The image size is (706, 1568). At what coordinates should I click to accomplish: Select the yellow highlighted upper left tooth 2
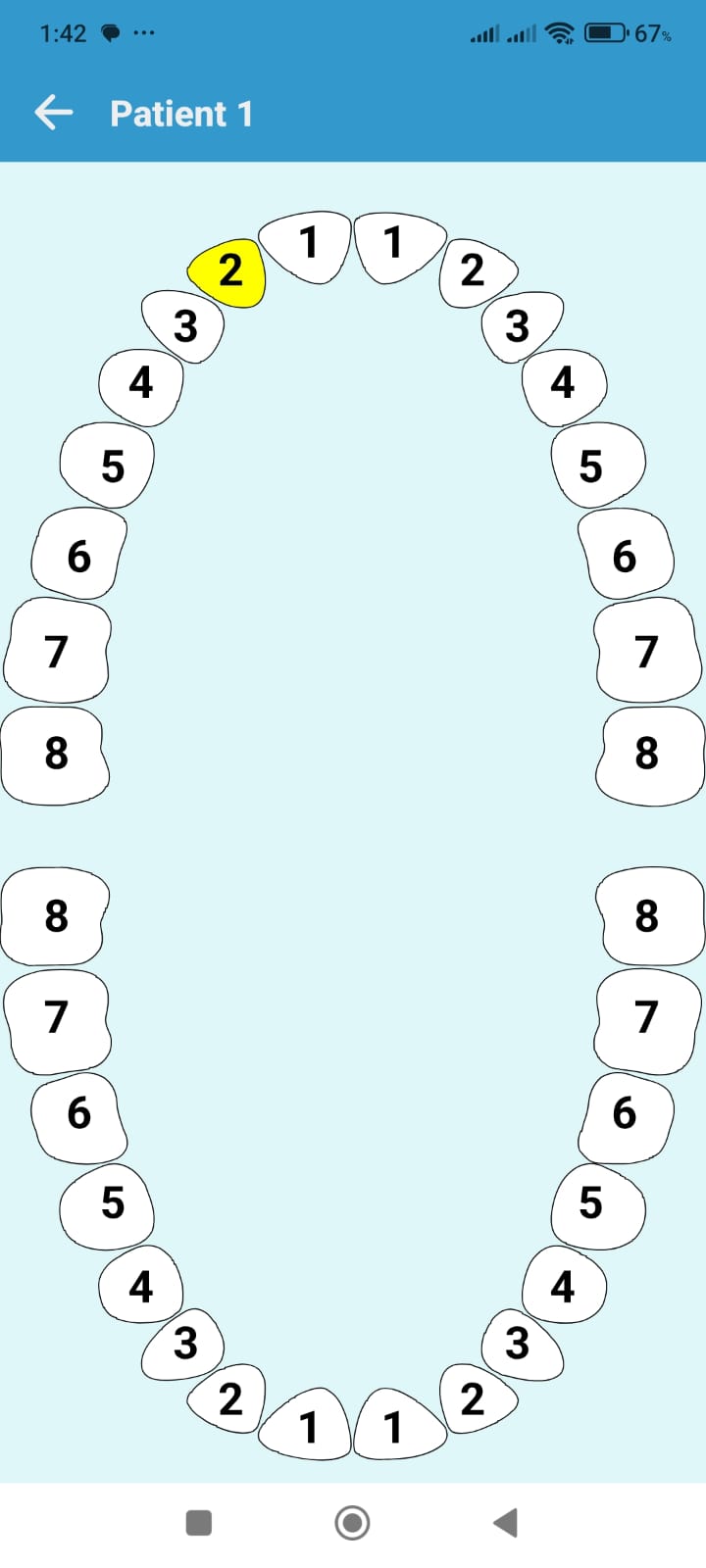point(228,271)
